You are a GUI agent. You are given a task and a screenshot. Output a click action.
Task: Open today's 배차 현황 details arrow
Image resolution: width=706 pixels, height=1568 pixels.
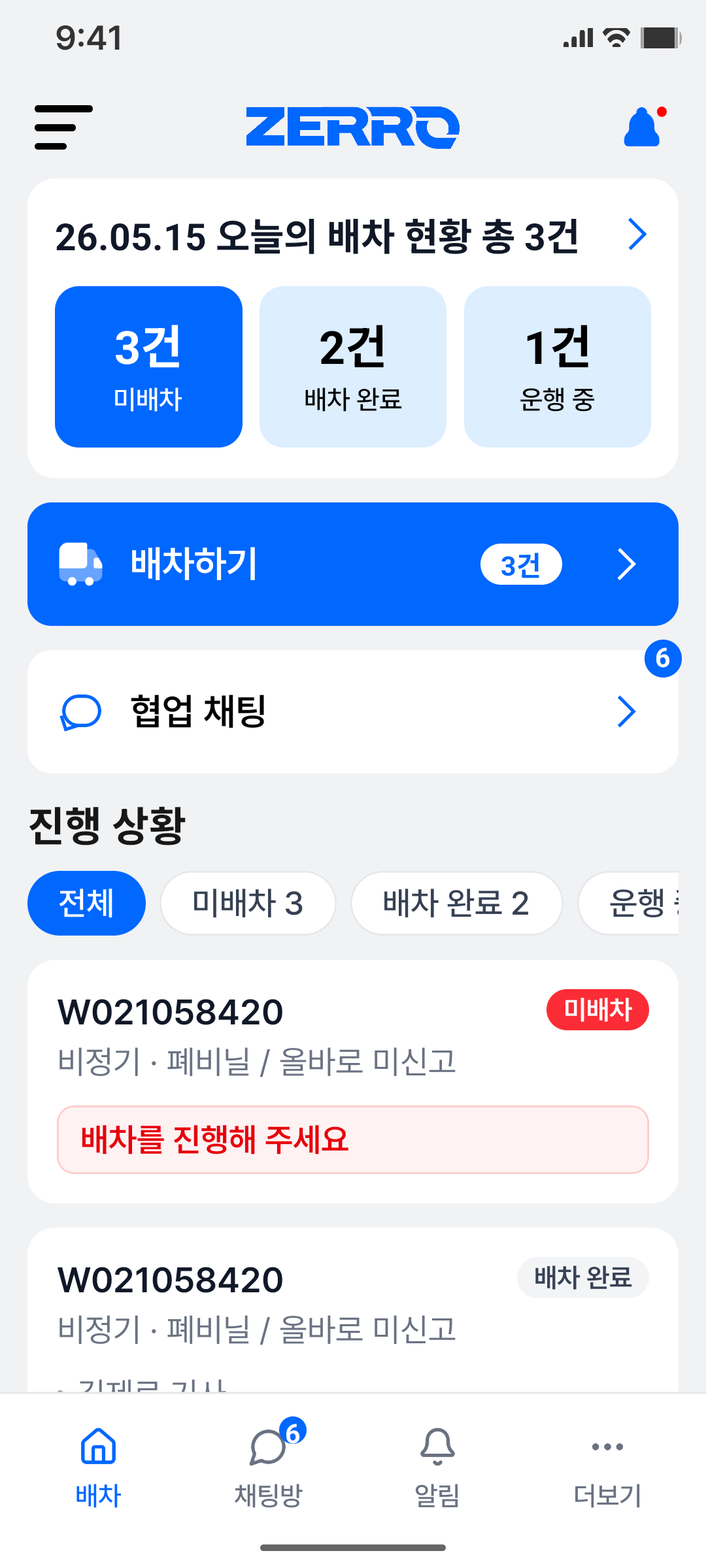click(x=637, y=235)
